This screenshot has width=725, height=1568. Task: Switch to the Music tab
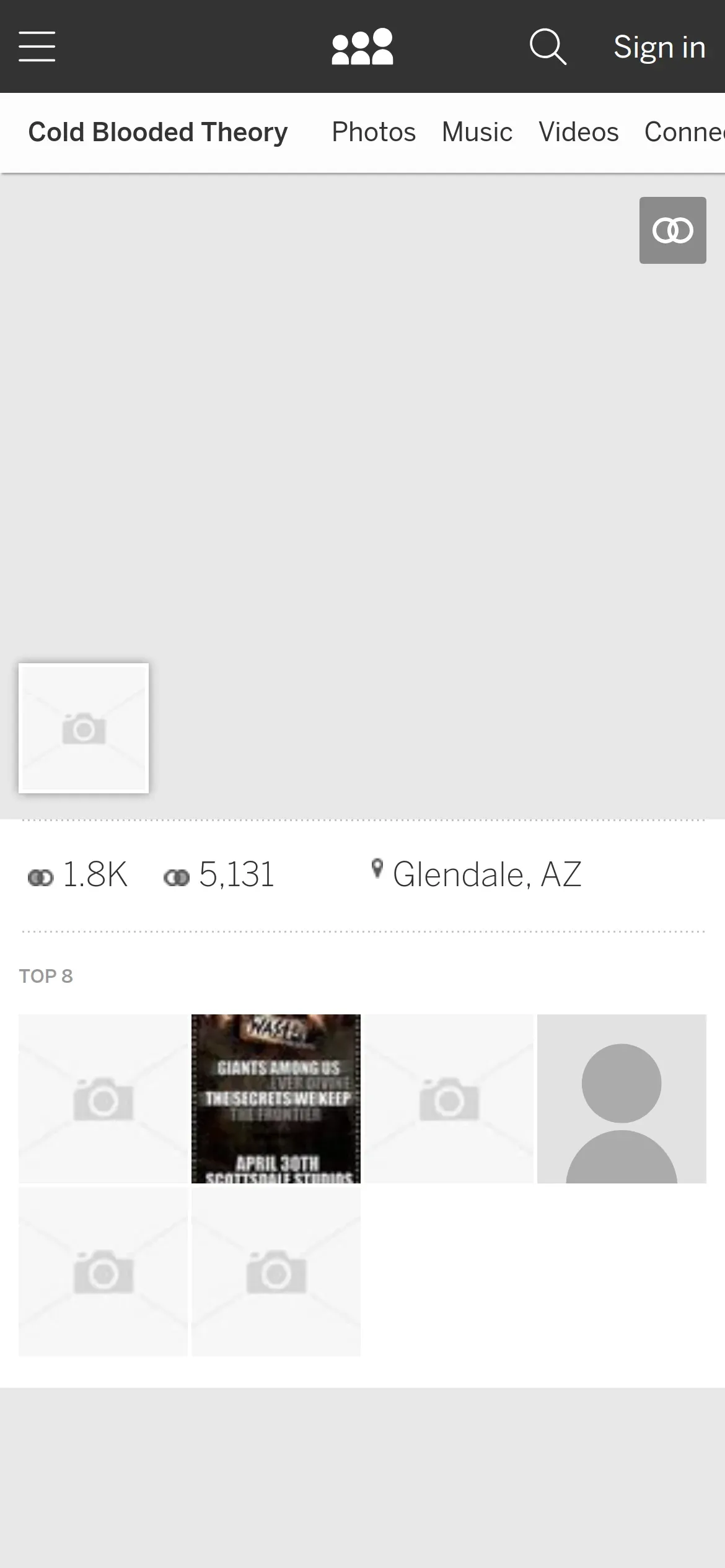477,132
